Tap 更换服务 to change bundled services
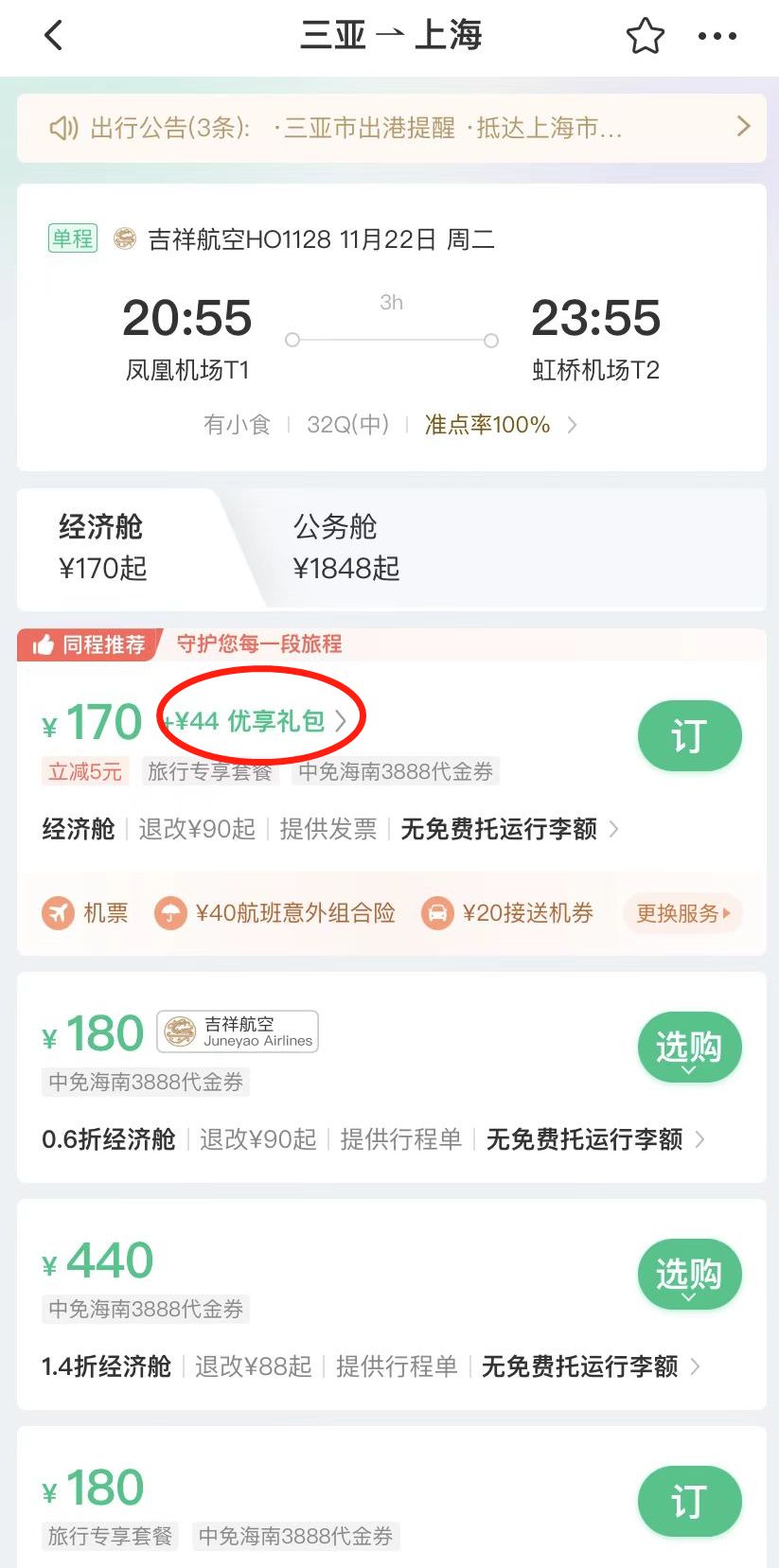 coord(682,913)
